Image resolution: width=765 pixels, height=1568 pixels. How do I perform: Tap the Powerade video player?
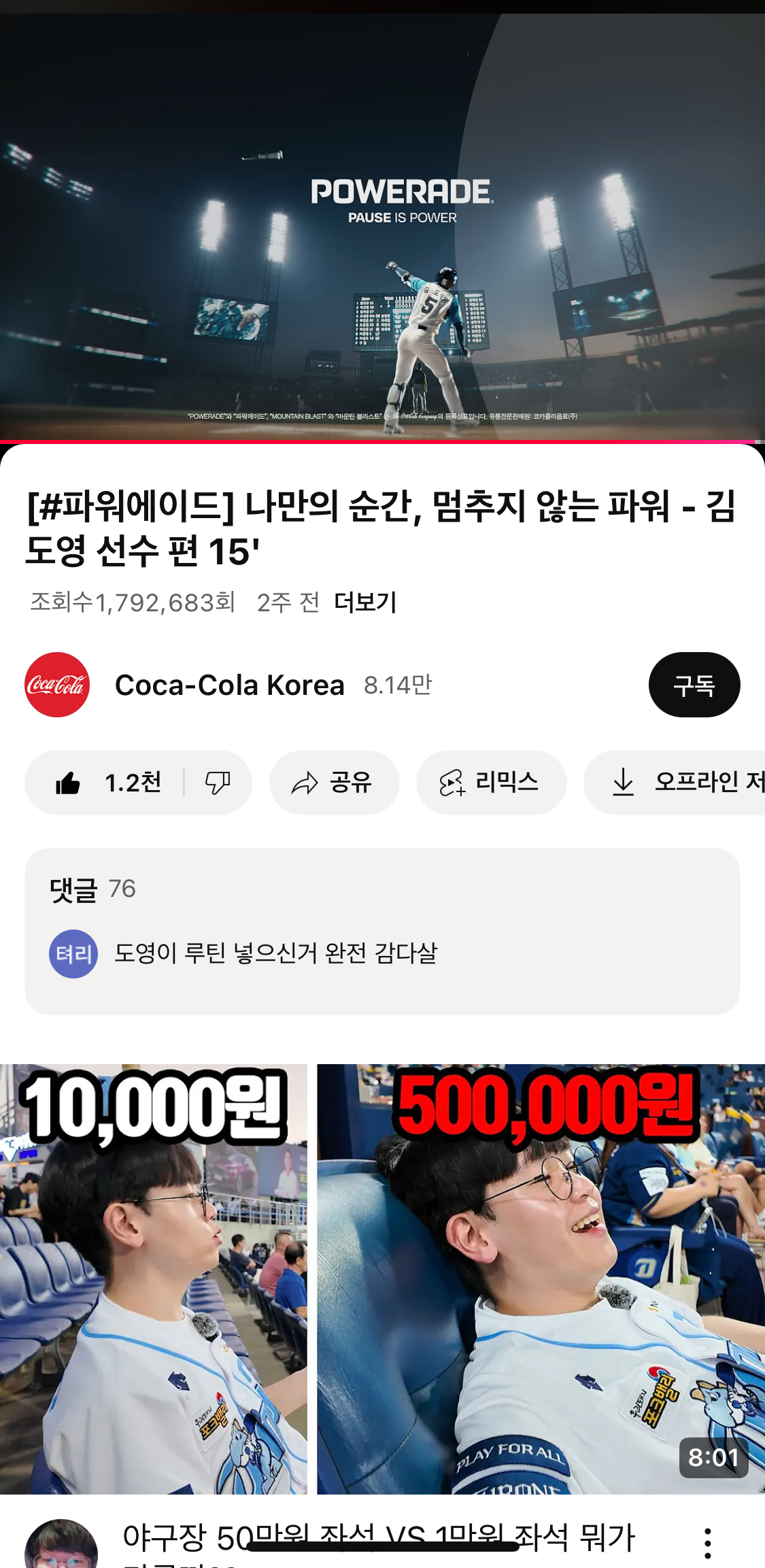tap(382, 228)
